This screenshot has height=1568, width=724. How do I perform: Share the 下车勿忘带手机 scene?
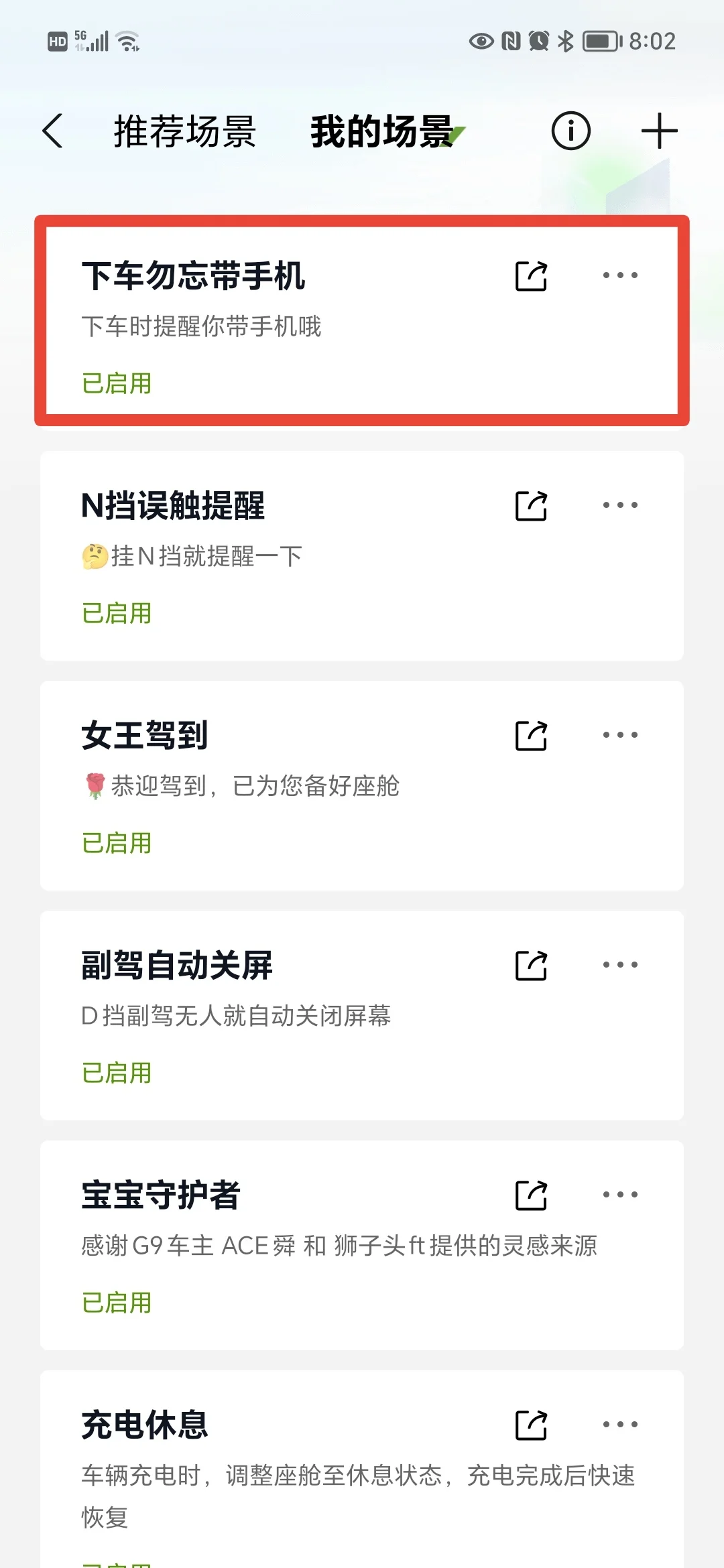pyautogui.click(x=532, y=276)
